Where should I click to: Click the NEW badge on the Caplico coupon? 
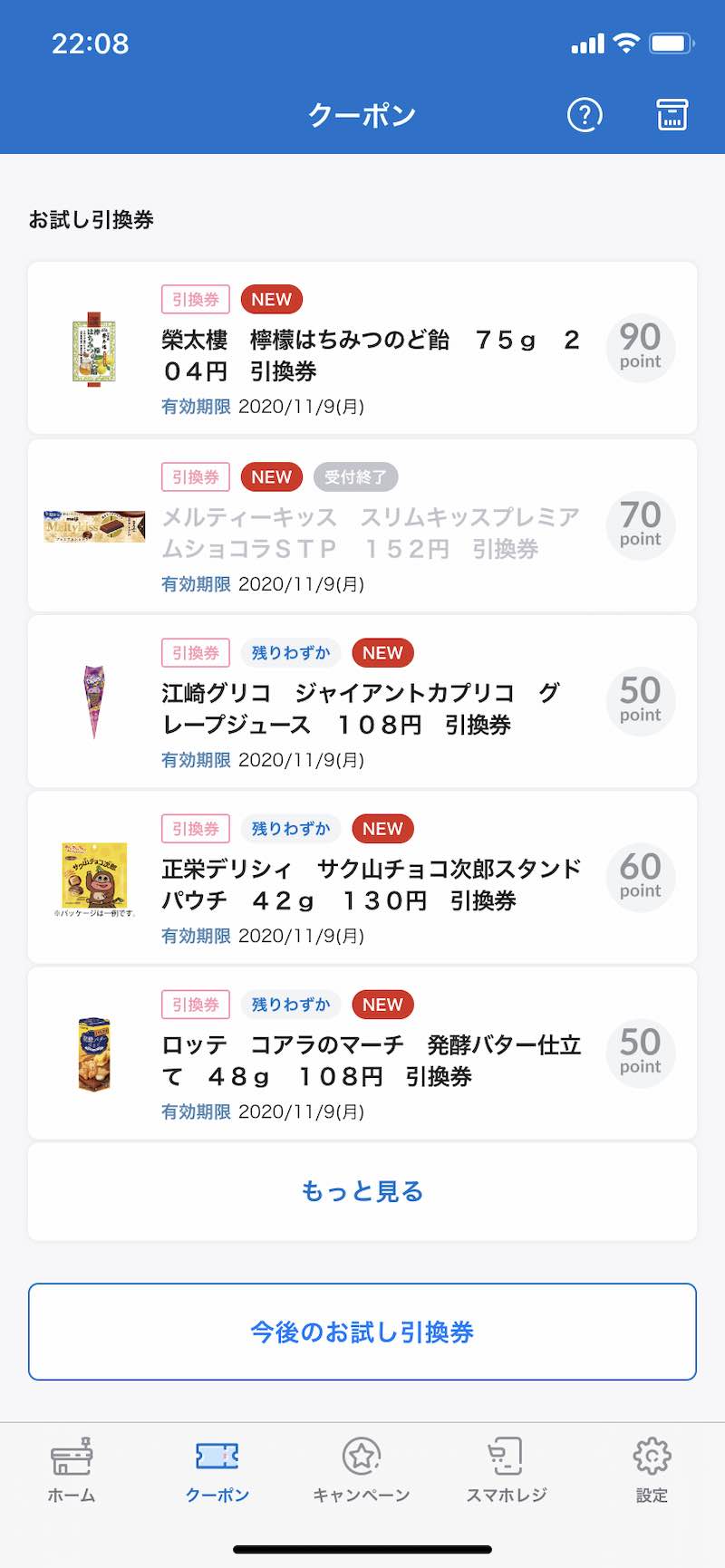382,652
